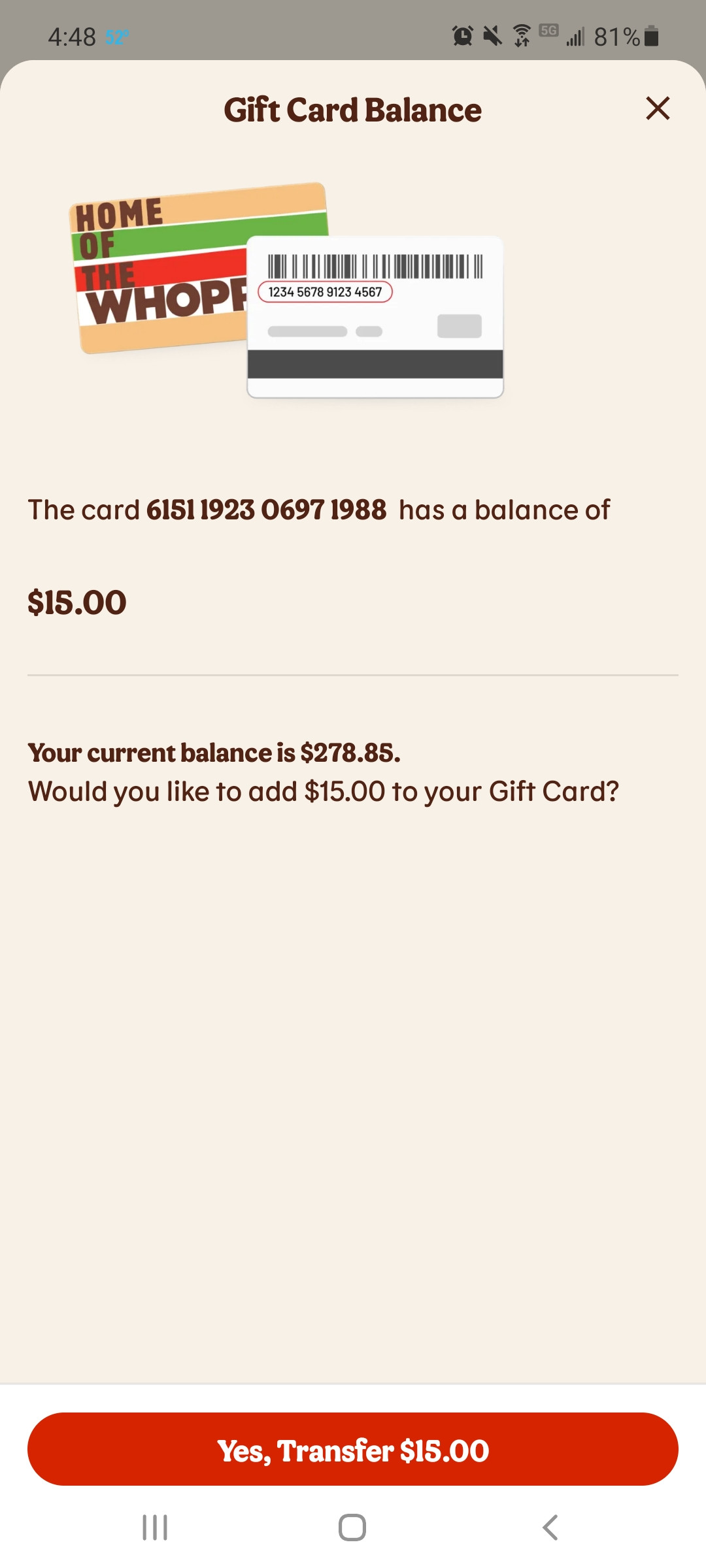Go back using system back button

[x=550, y=1527]
